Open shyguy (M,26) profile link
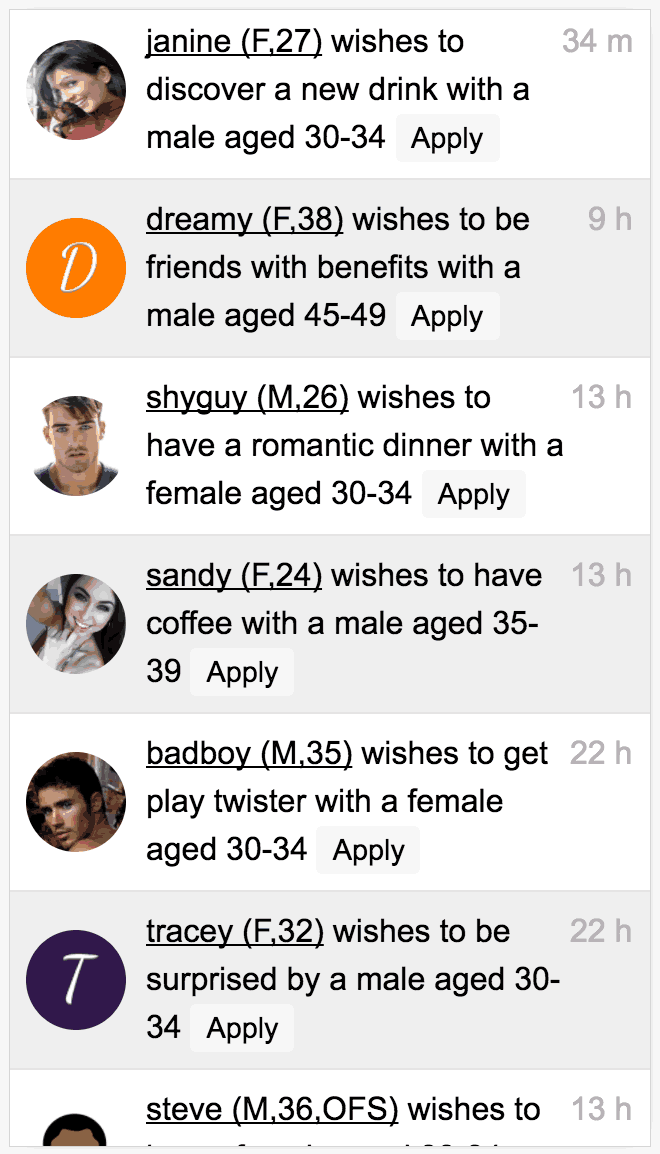Screen dimensions: 660x1154 click(x=247, y=398)
